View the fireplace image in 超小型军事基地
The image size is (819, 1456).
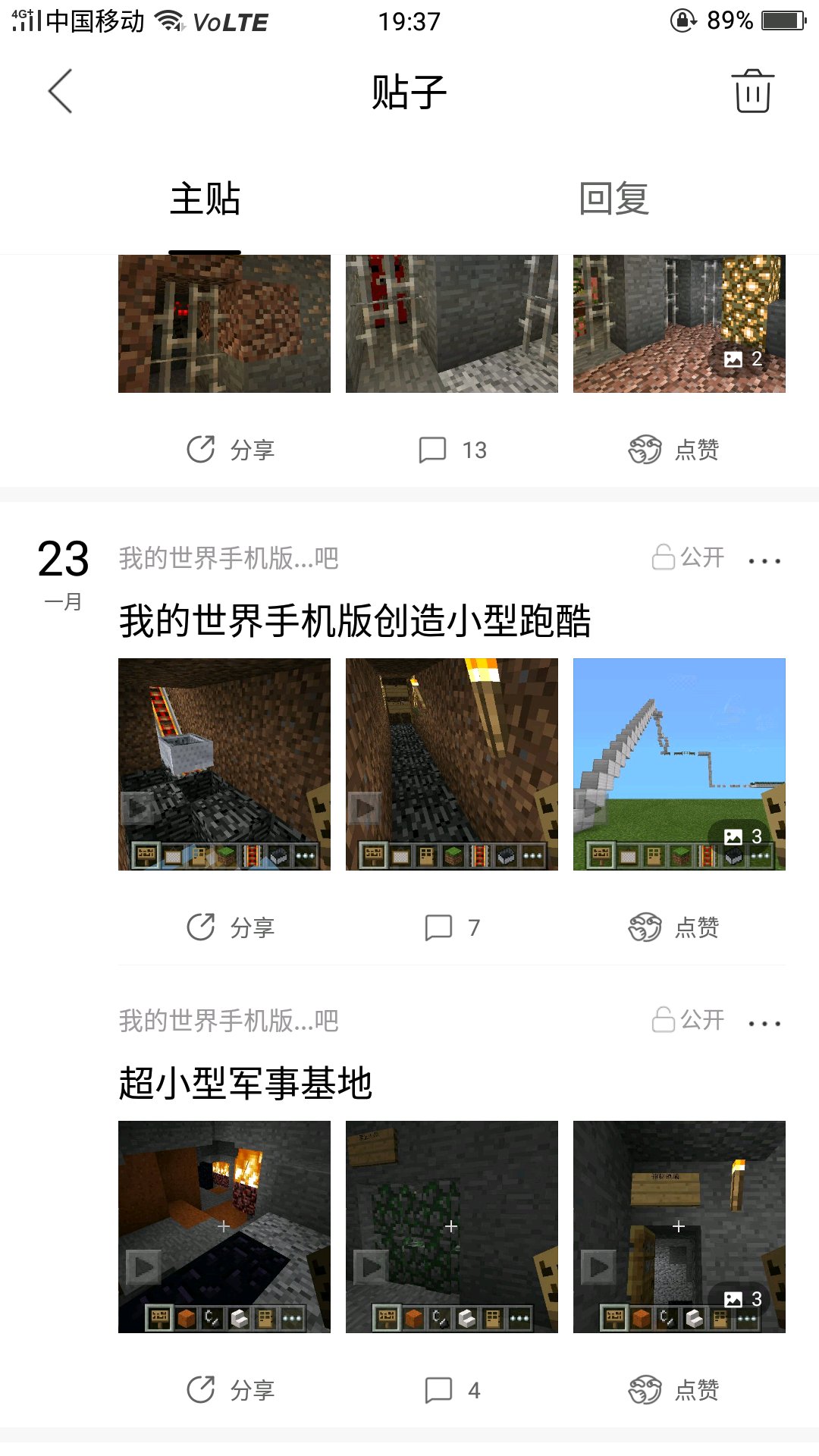(224, 1226)
